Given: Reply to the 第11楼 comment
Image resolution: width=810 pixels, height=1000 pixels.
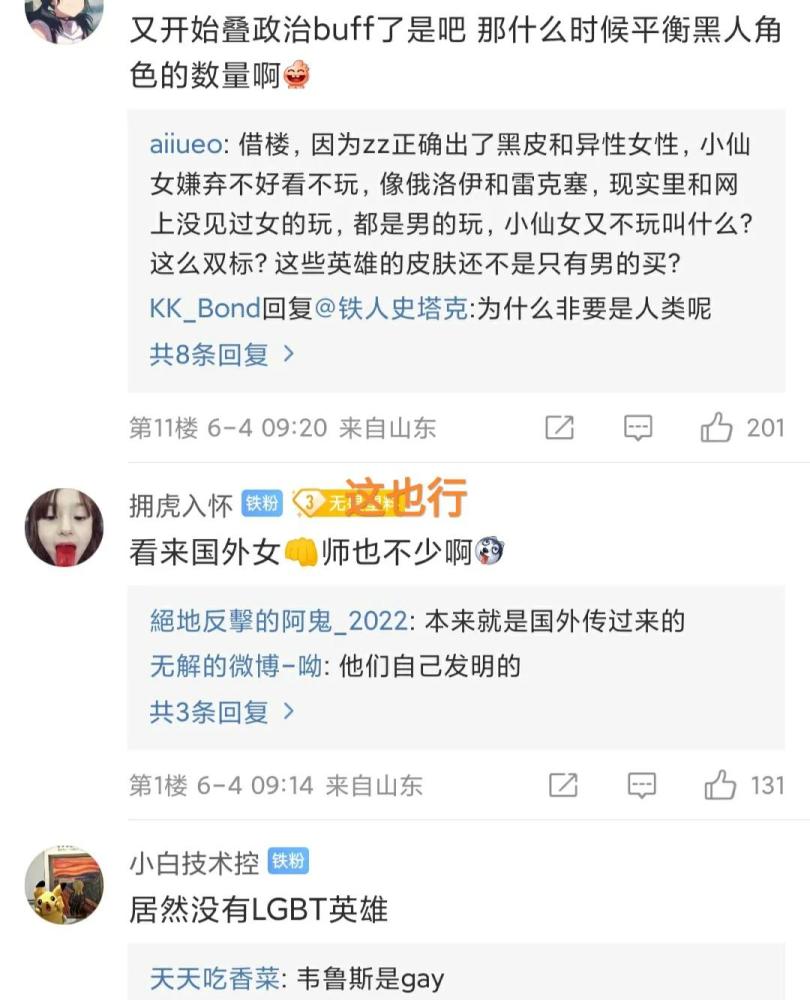Looking at the screenshot, I should pyautogui.click(x=638, y=428).
